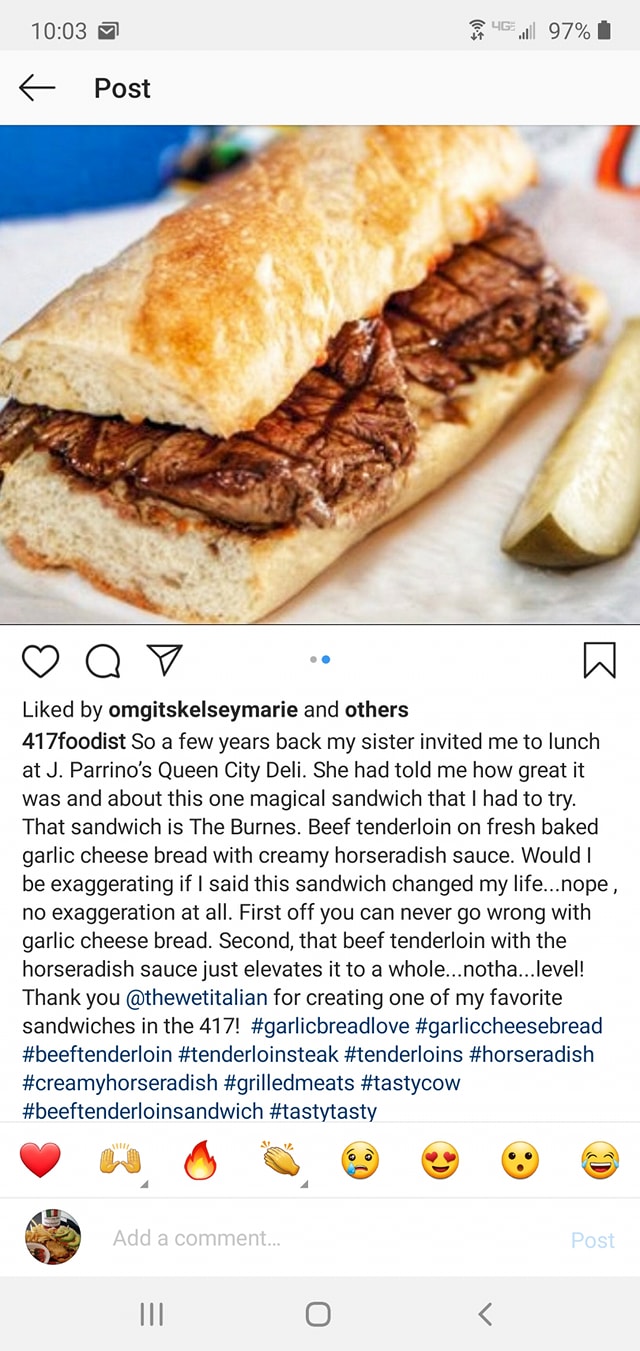Focus the Add a comment field
640x1351 pixels.
pos(300,1238)
